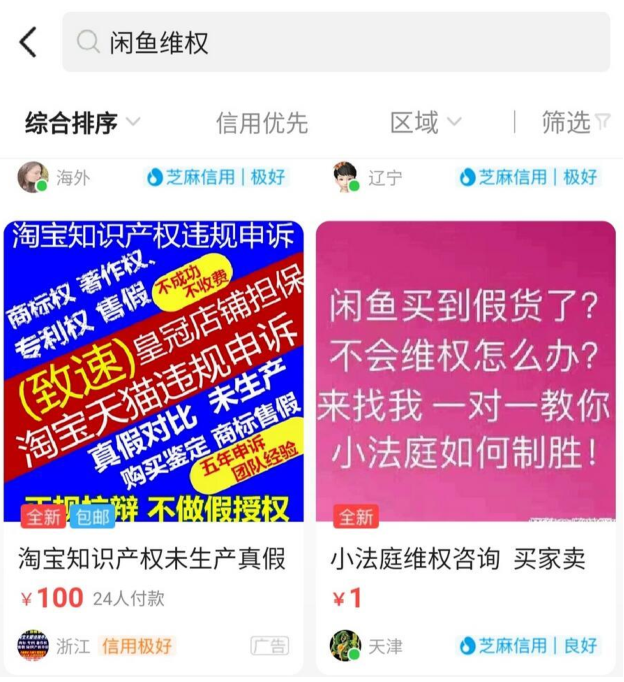This screenshot has width=624, height=682.
Task: View the seller avatar from 浙江
Action: (33, 646)
